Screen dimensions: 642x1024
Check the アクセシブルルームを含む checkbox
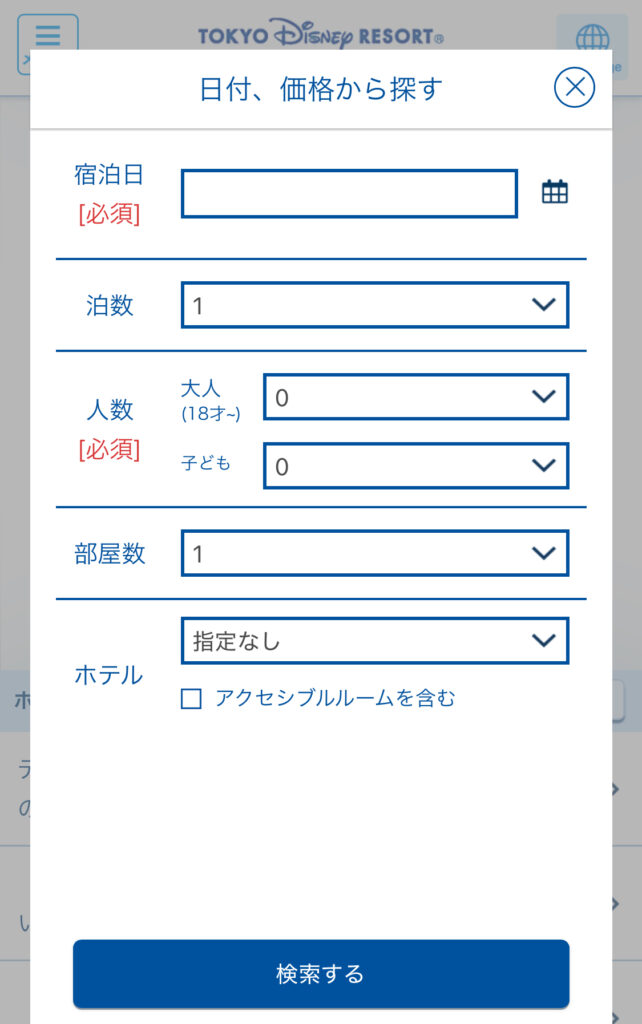click(191, 699)
